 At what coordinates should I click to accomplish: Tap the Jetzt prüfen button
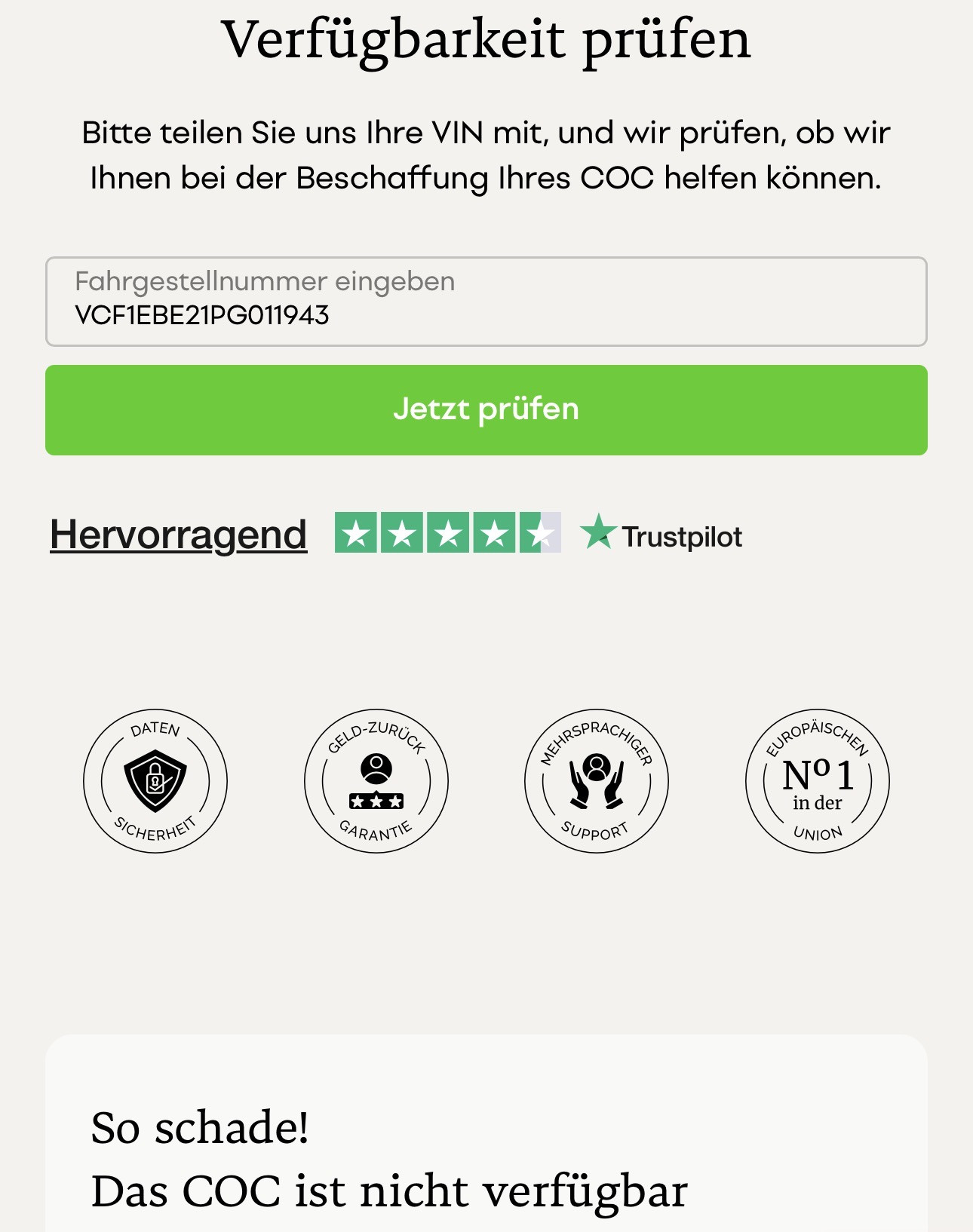(x=486, y=410)
